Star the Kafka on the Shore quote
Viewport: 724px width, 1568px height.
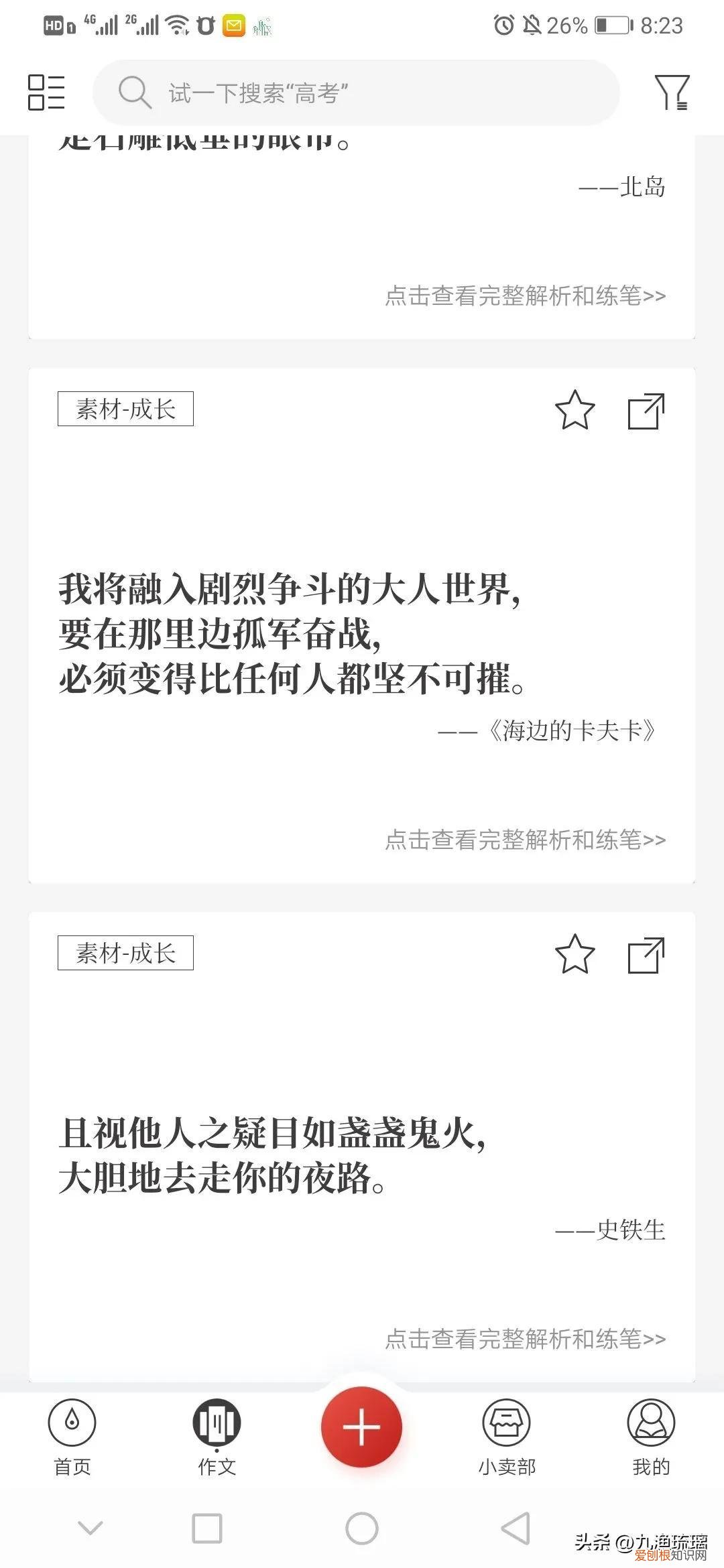[x=575, y=412]
